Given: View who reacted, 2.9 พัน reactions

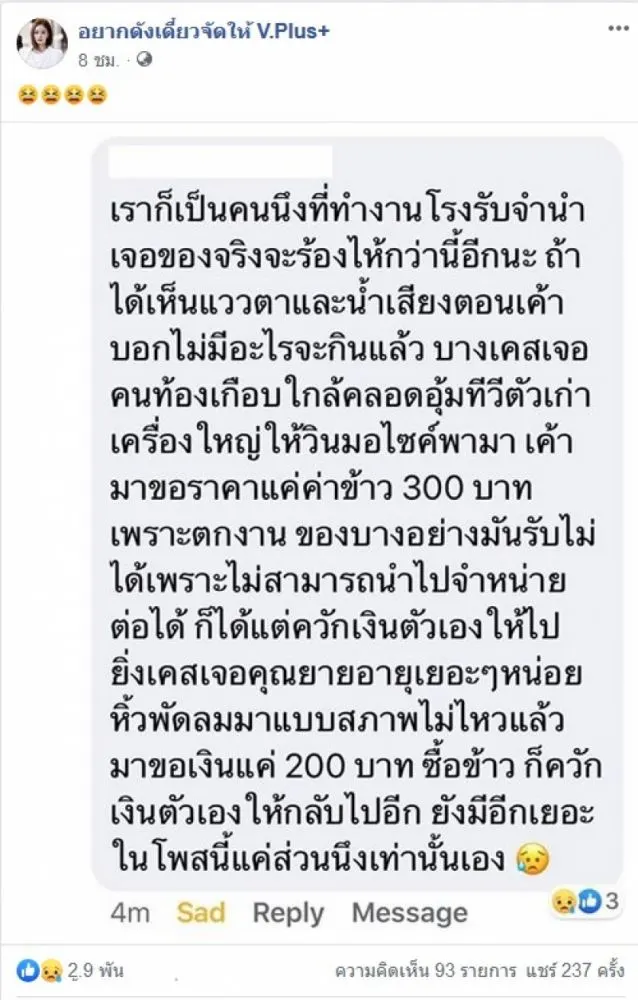Looking at the screenshot, I should point(68,970).
